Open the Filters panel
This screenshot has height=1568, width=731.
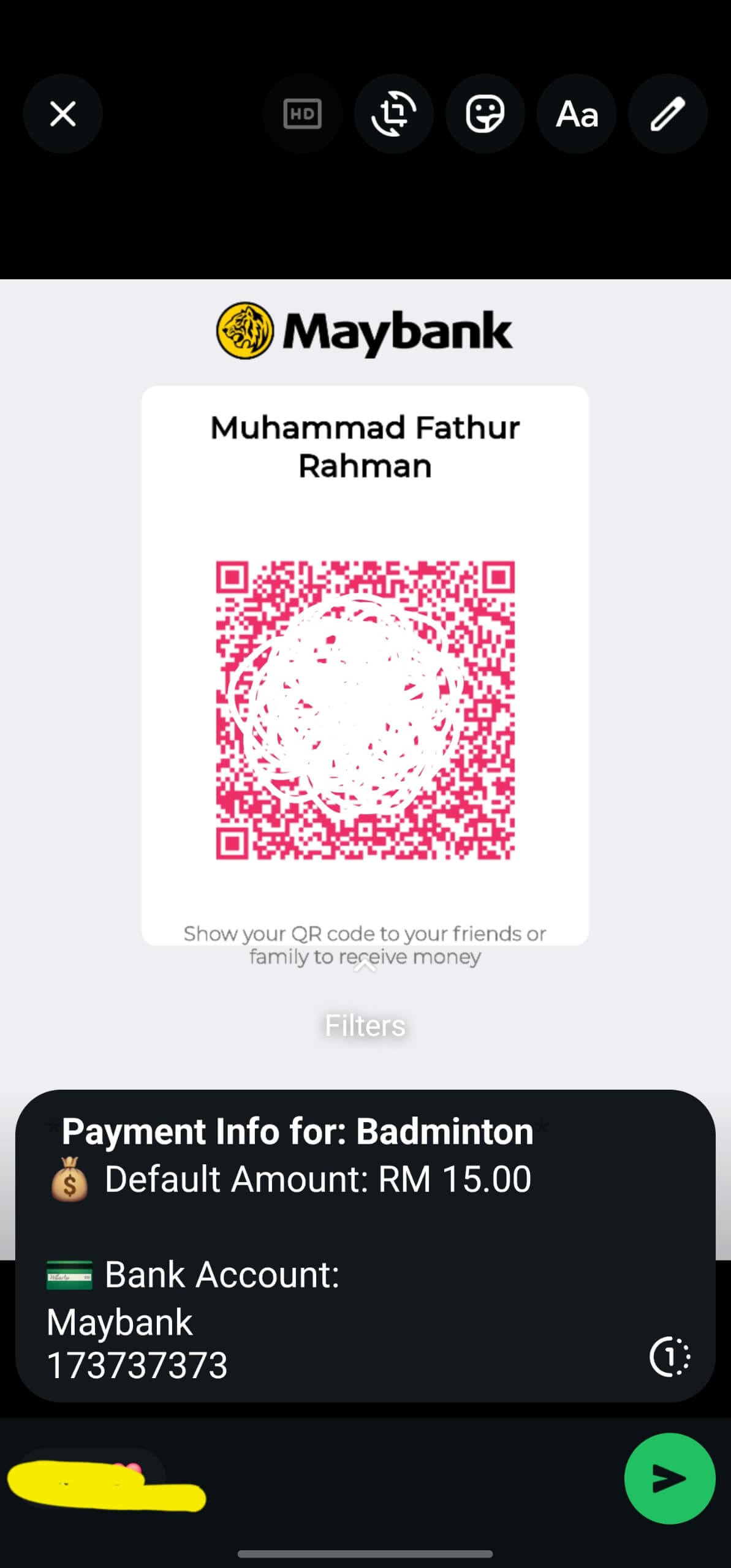coord(365,1024)
